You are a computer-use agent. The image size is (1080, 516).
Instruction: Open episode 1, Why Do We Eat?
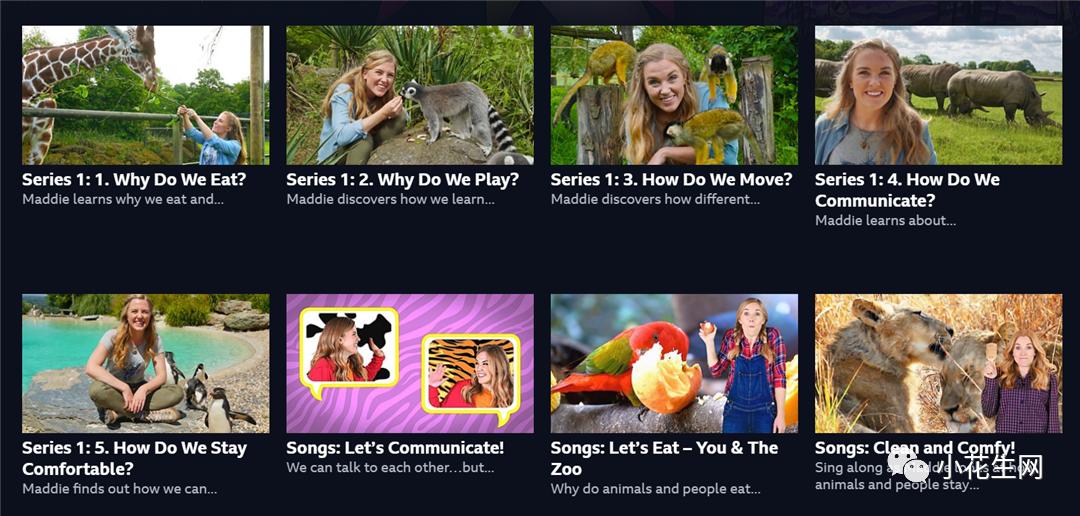coord(145,96)
